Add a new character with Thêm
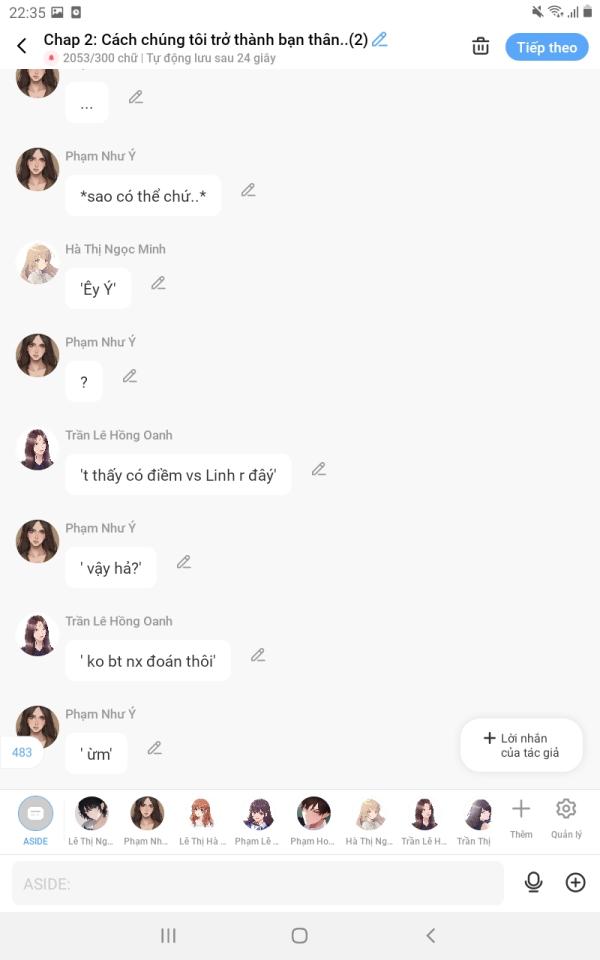This screenshot has width=600, height=960. click(521, 819)
